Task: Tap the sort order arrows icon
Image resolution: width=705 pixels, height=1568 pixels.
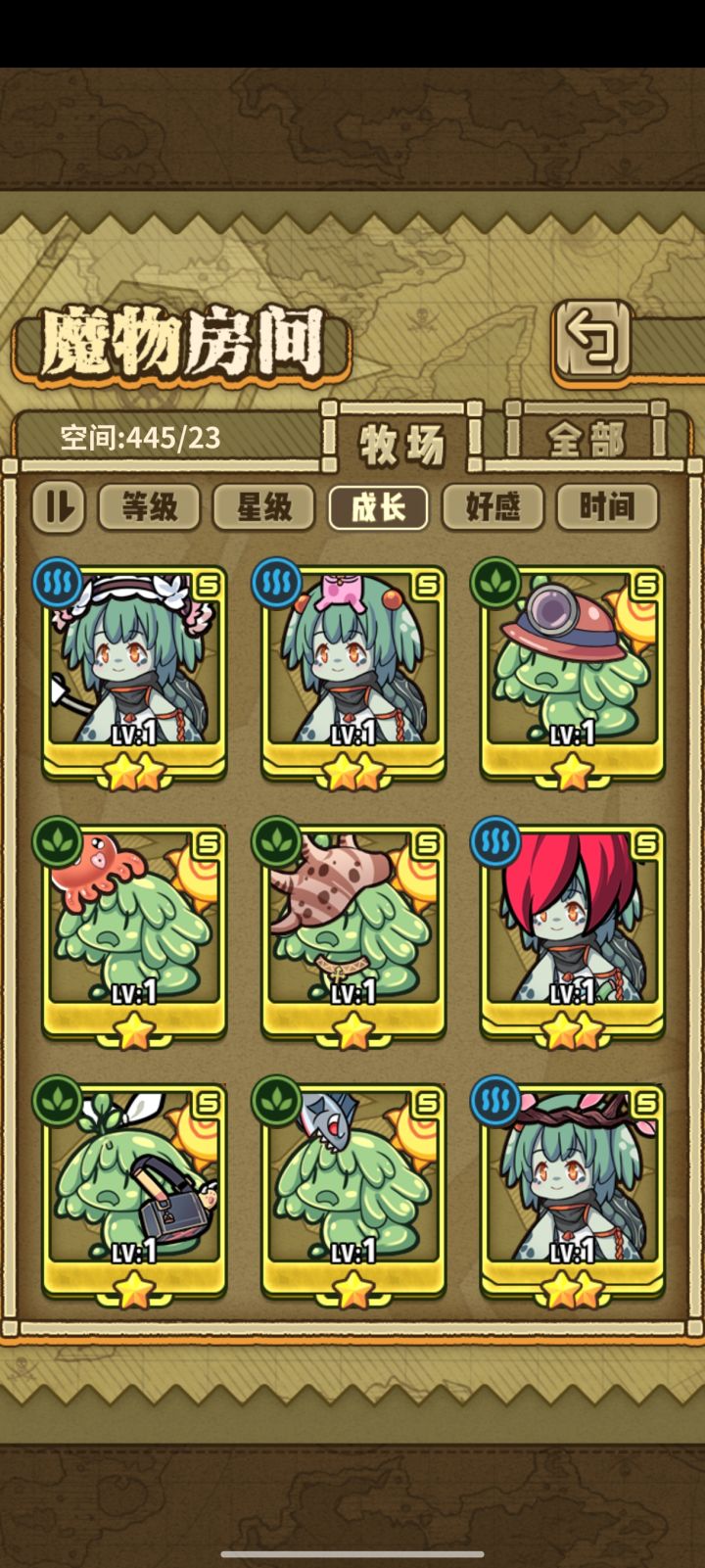Action: coord(57,507)
